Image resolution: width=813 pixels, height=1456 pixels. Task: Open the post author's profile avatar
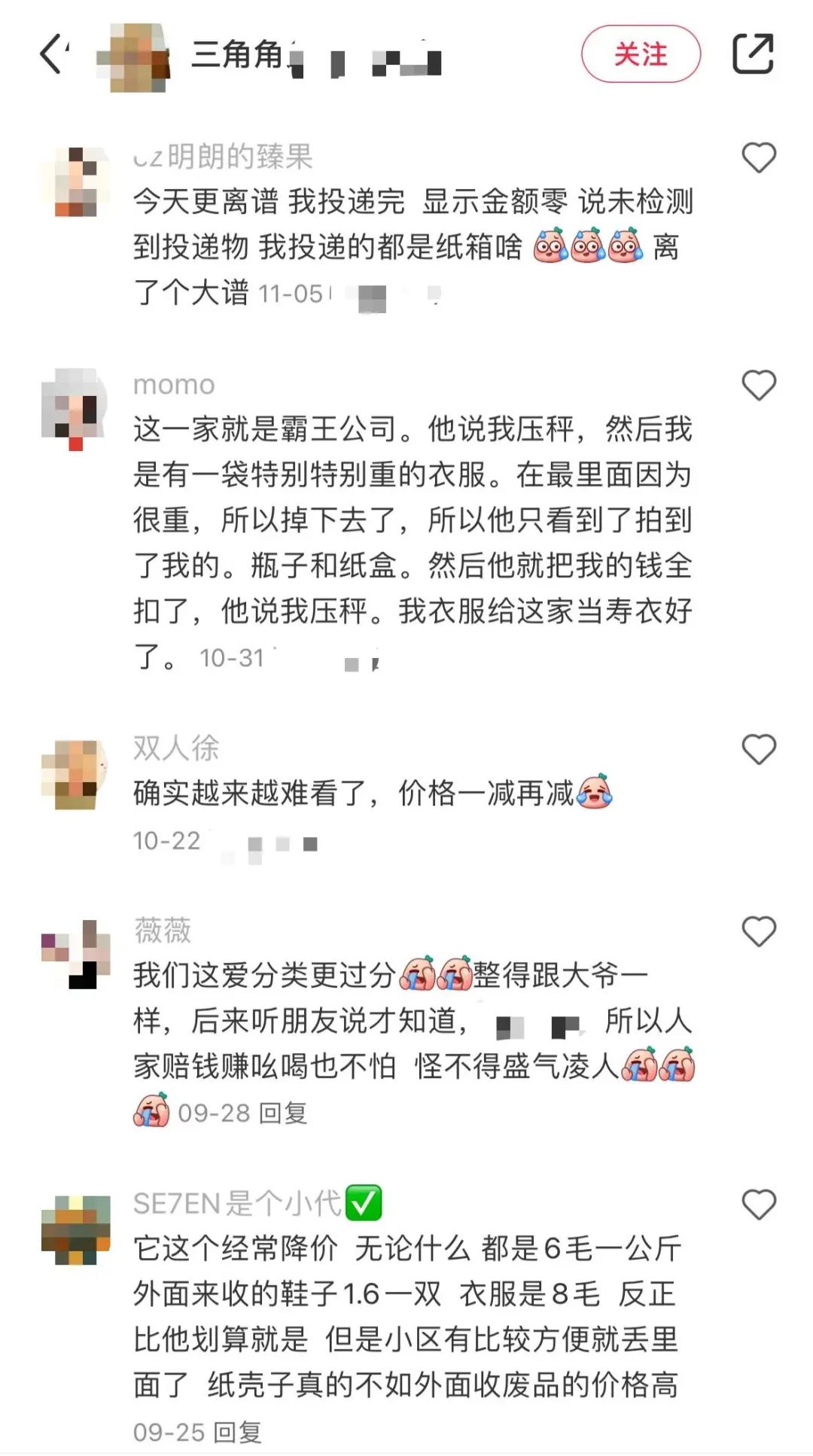tap(132, 56)
